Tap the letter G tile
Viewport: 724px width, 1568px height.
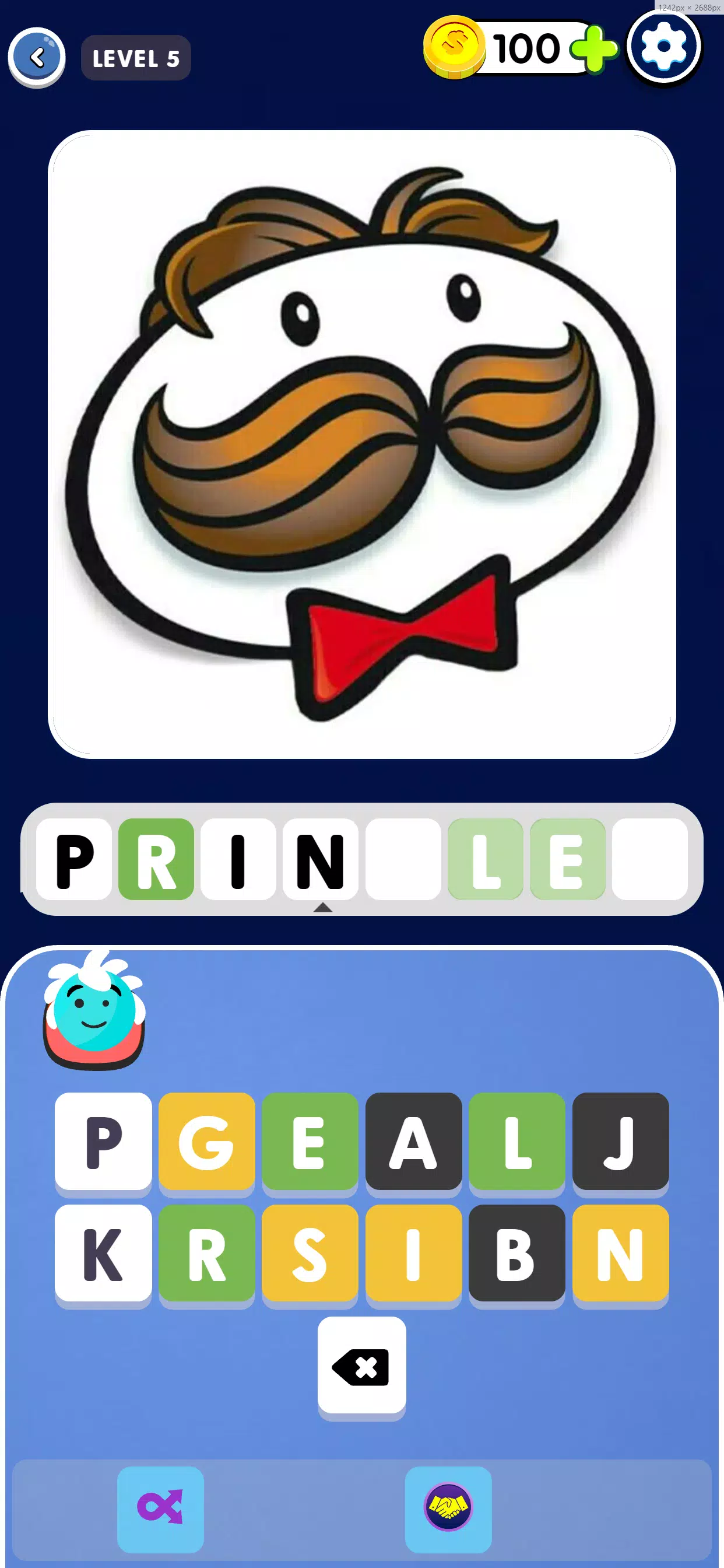pos(206,1140)
